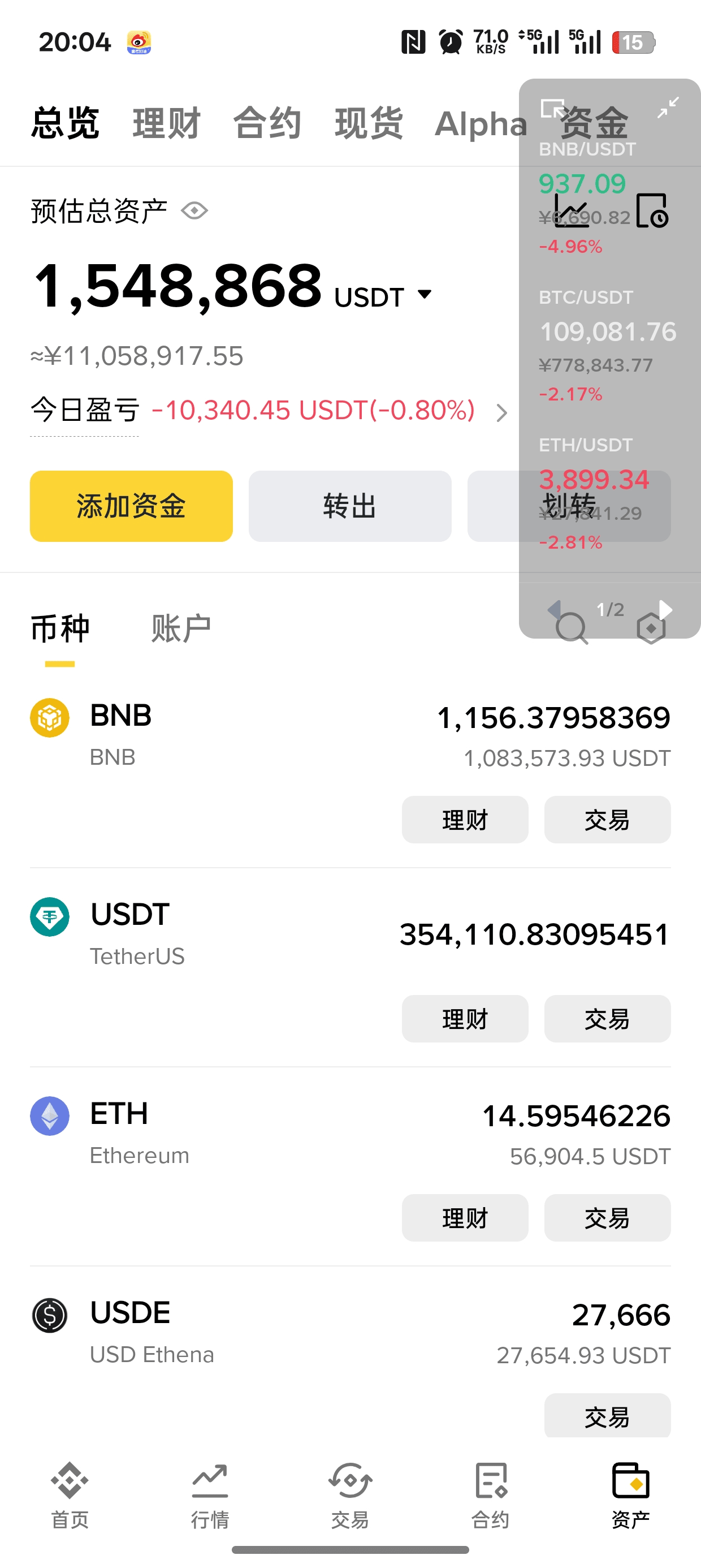The height and width of the screenshot is (1568, 701).
Task: Show next page of floating ticker
Action: tap(666, 609)
